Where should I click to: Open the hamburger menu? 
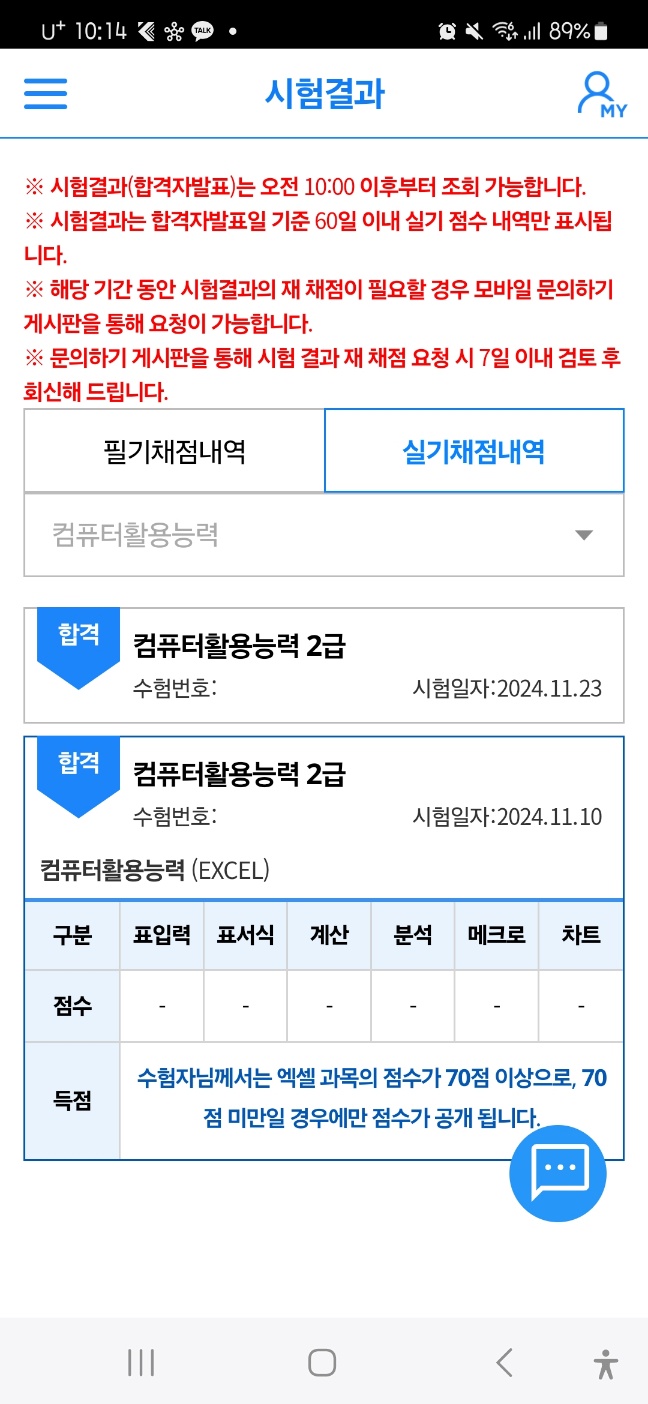pos(45,94)
